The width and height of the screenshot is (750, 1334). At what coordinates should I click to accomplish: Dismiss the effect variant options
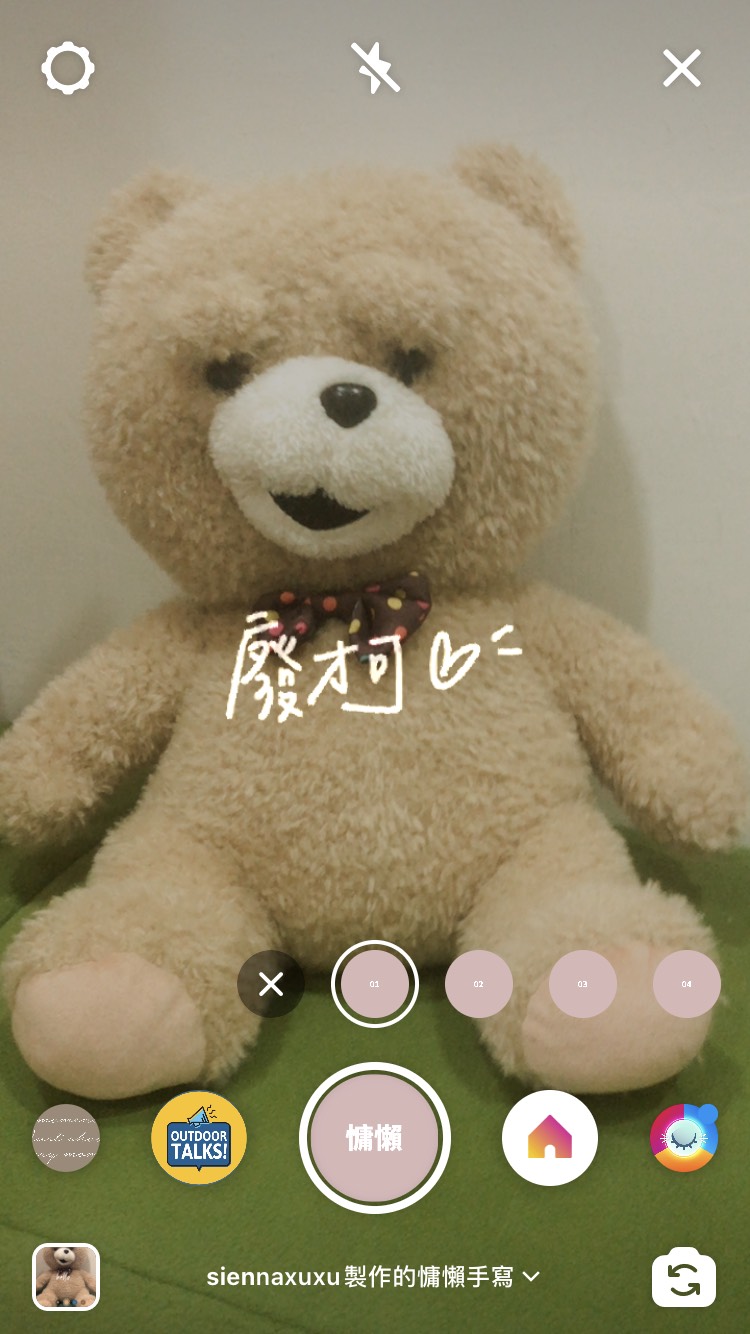coord(271,984)
